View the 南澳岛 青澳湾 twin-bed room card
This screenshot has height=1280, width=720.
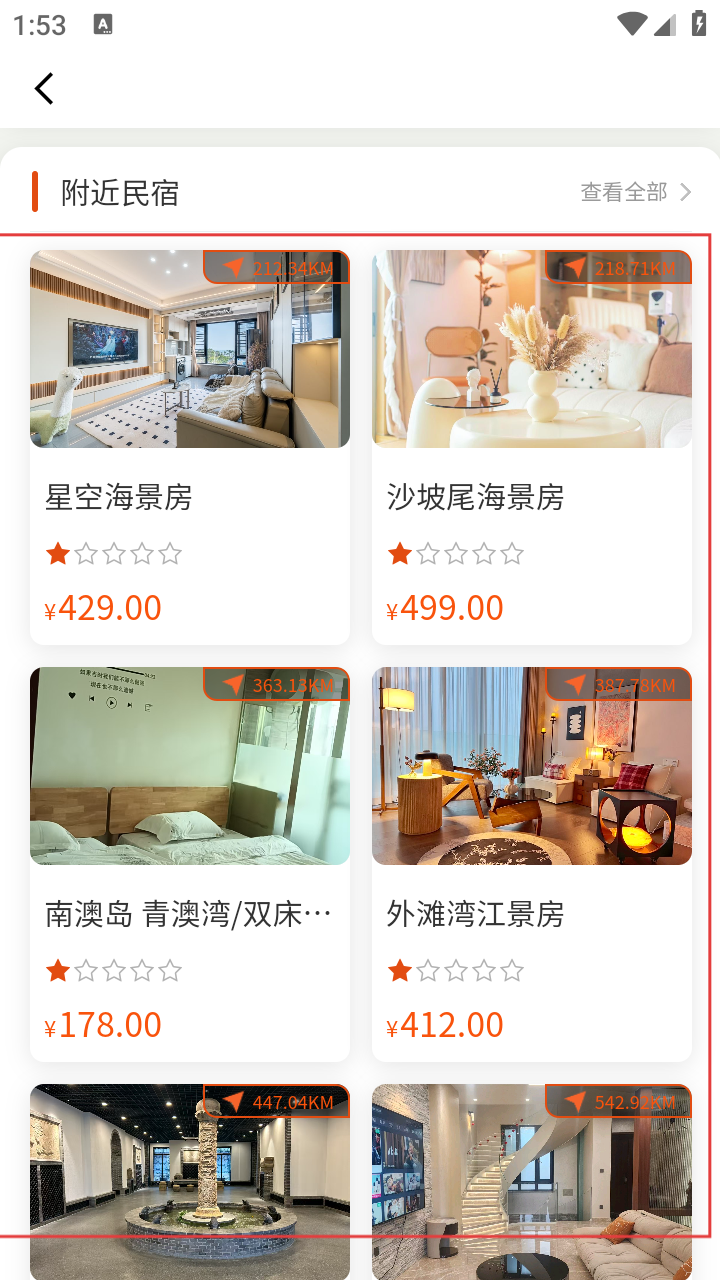tap(190, 864)
